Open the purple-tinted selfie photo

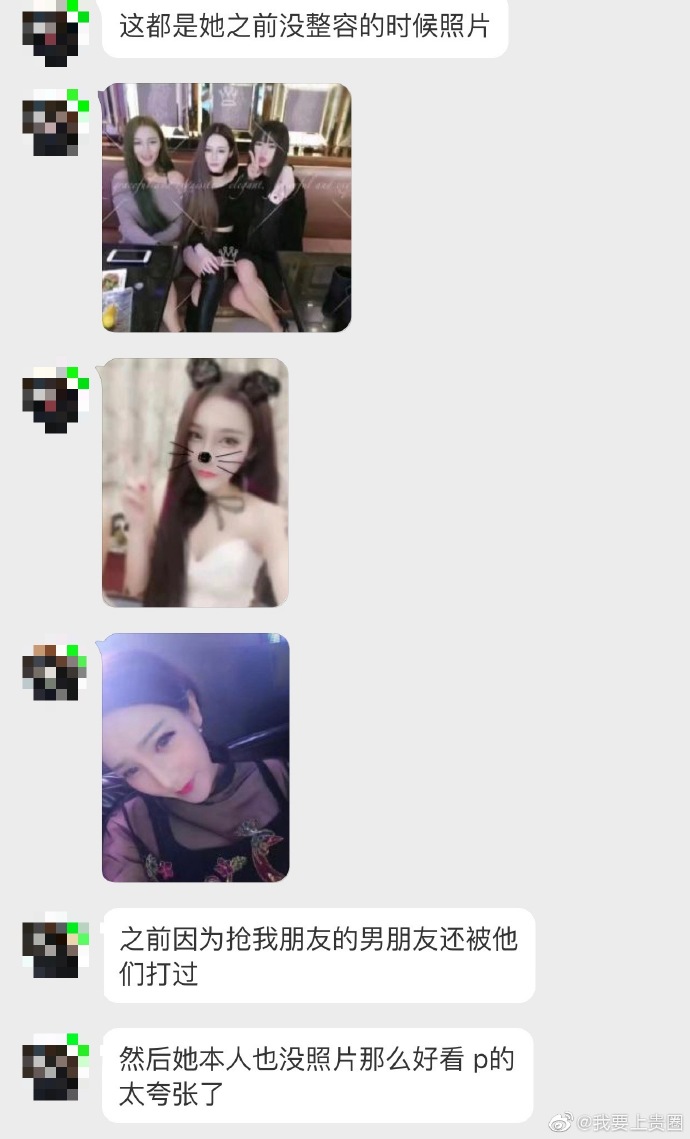pyautogui.click(x=195, y=757)
